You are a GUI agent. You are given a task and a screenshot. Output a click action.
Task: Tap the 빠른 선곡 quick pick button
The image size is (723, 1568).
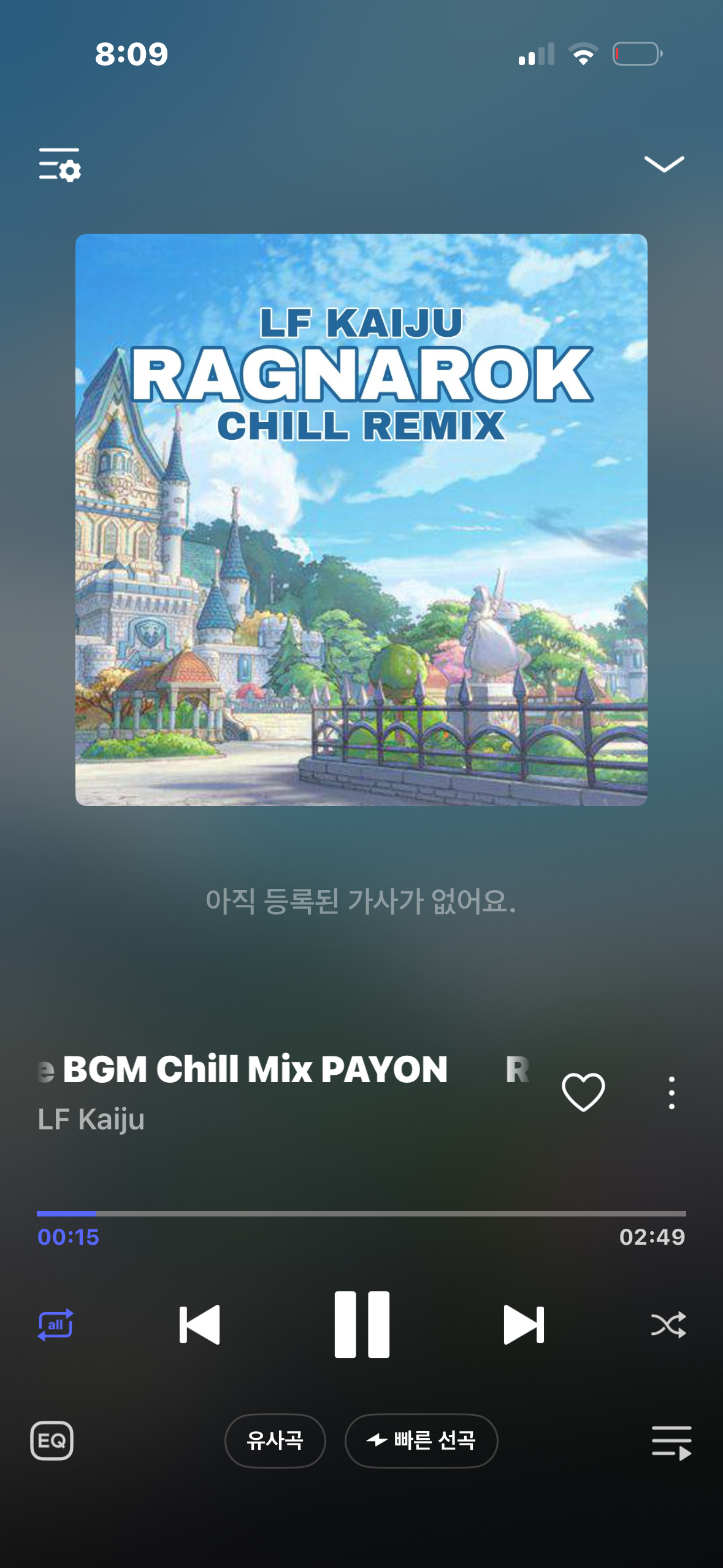(x=421, y=1441)
